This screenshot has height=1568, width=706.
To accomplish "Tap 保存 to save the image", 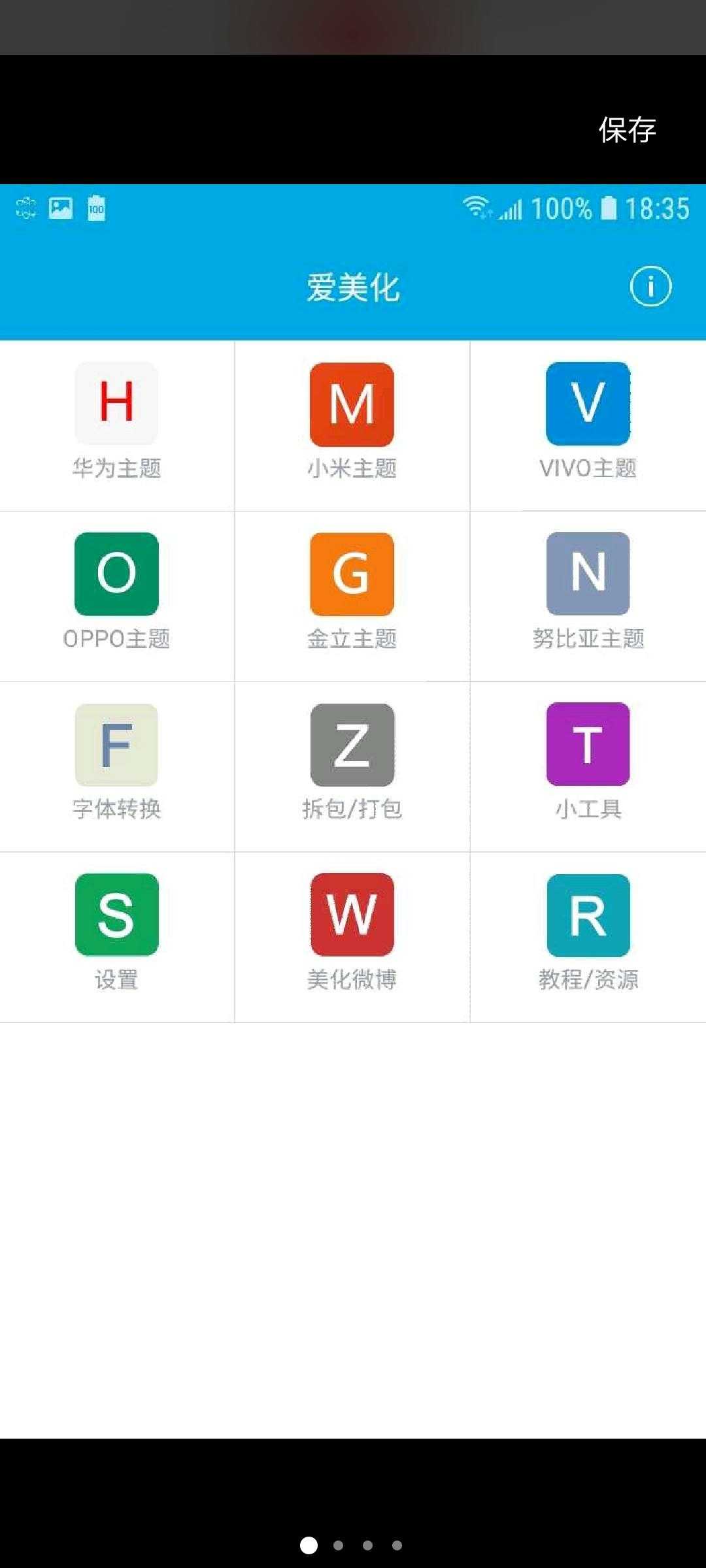I will tap(627, 129).
